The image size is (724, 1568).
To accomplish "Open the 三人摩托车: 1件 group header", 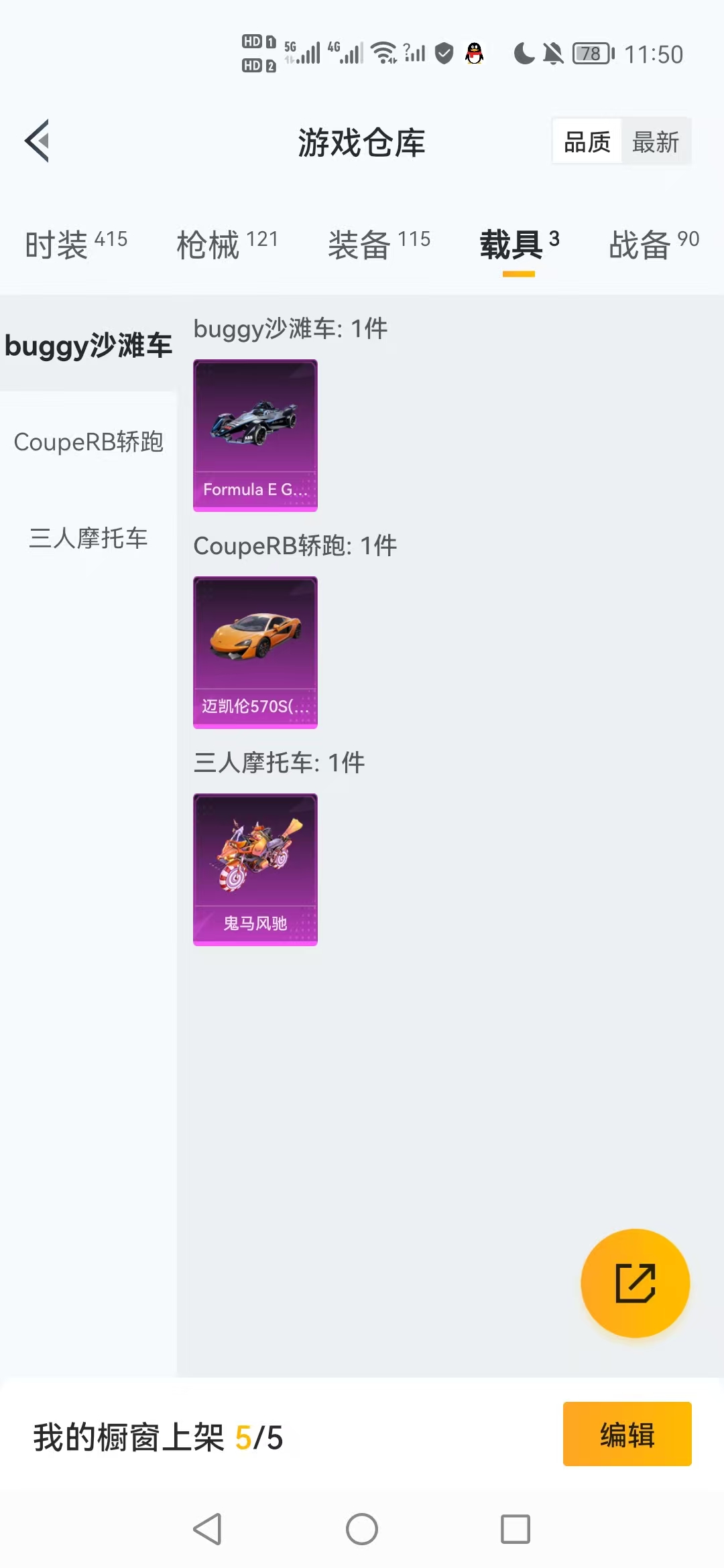I will click(x=278, y=763).
